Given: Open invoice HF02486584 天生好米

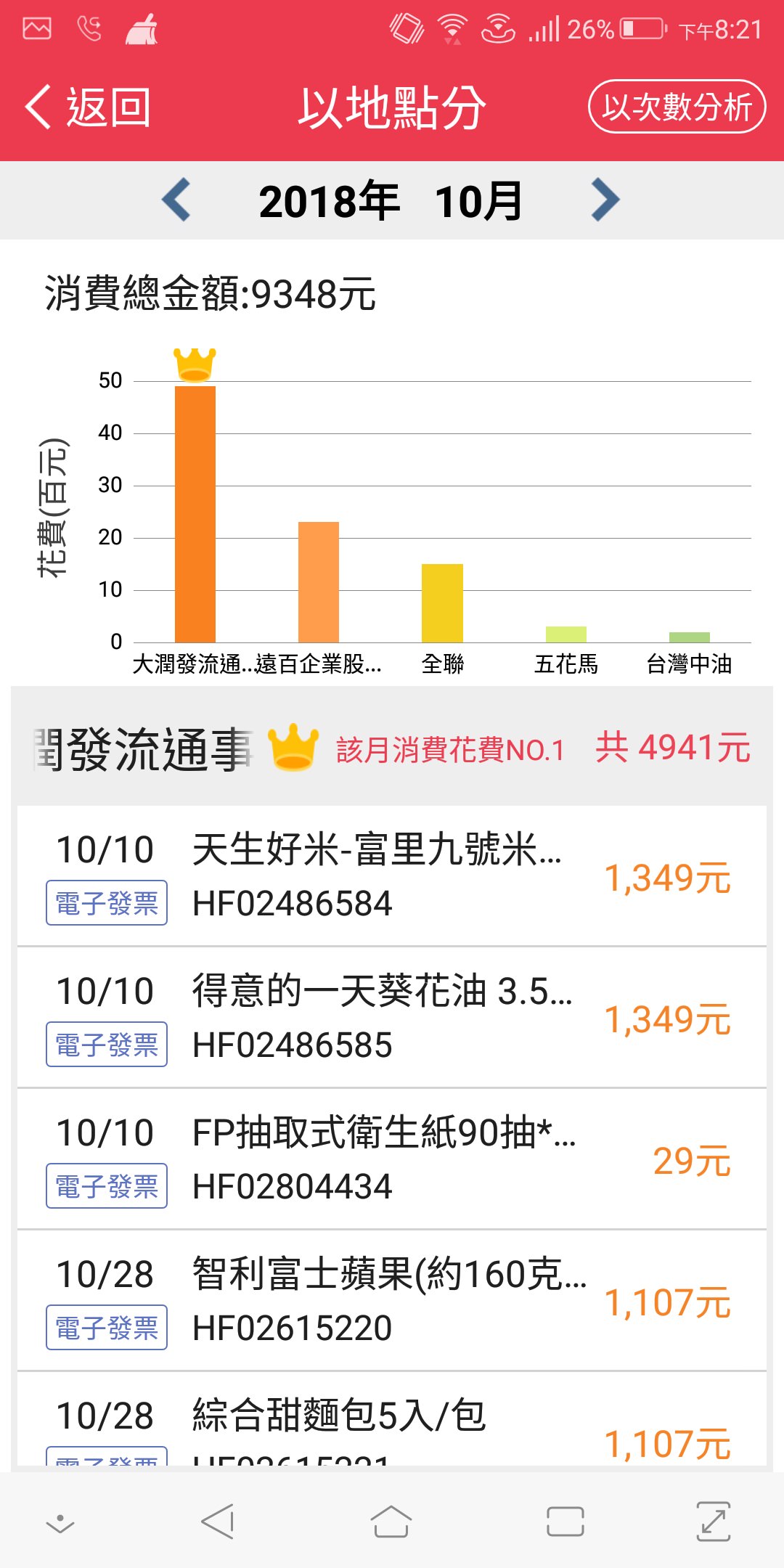Looking at the screenshot, I should click(x=392, y=876).
